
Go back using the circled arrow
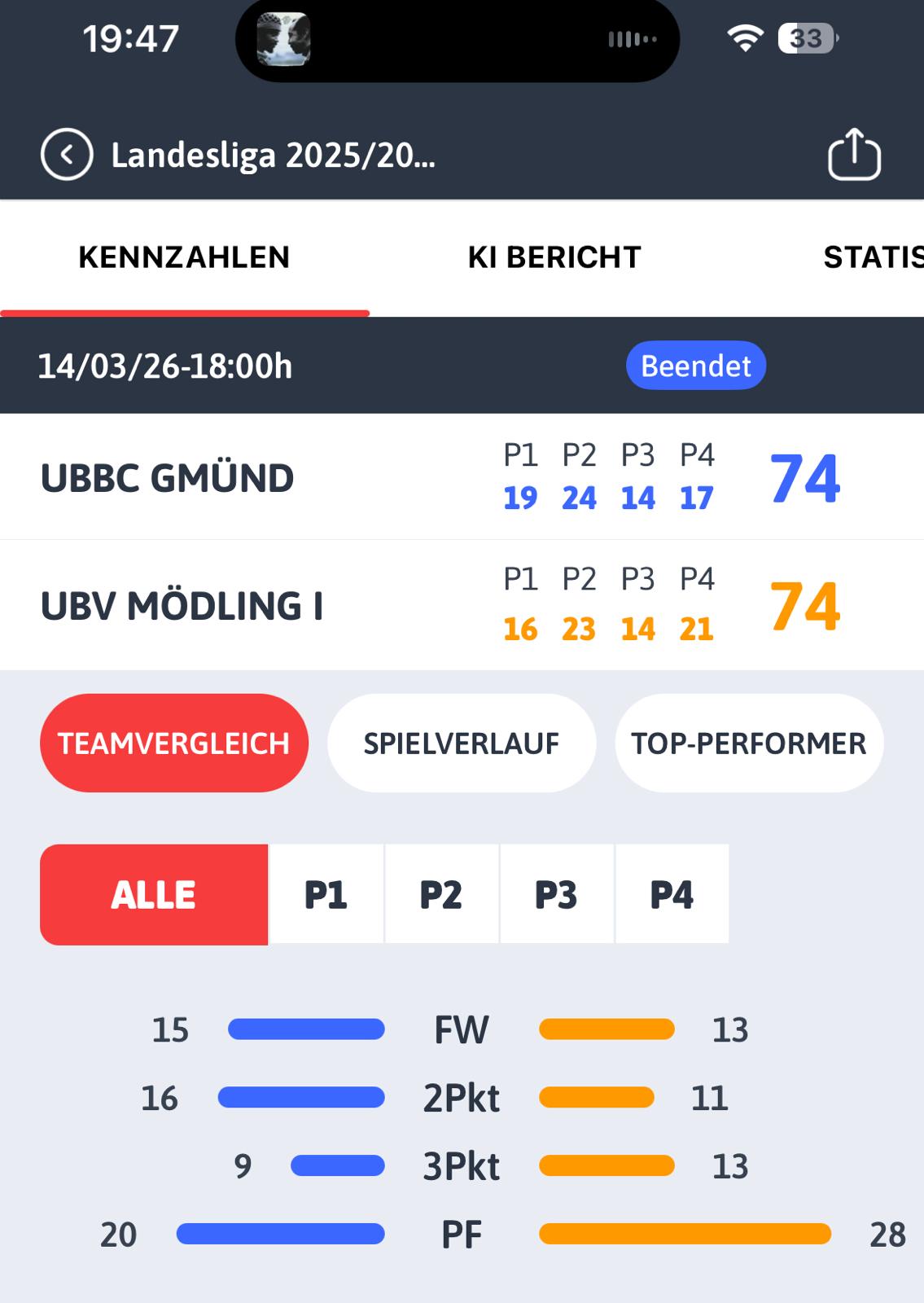67,155
